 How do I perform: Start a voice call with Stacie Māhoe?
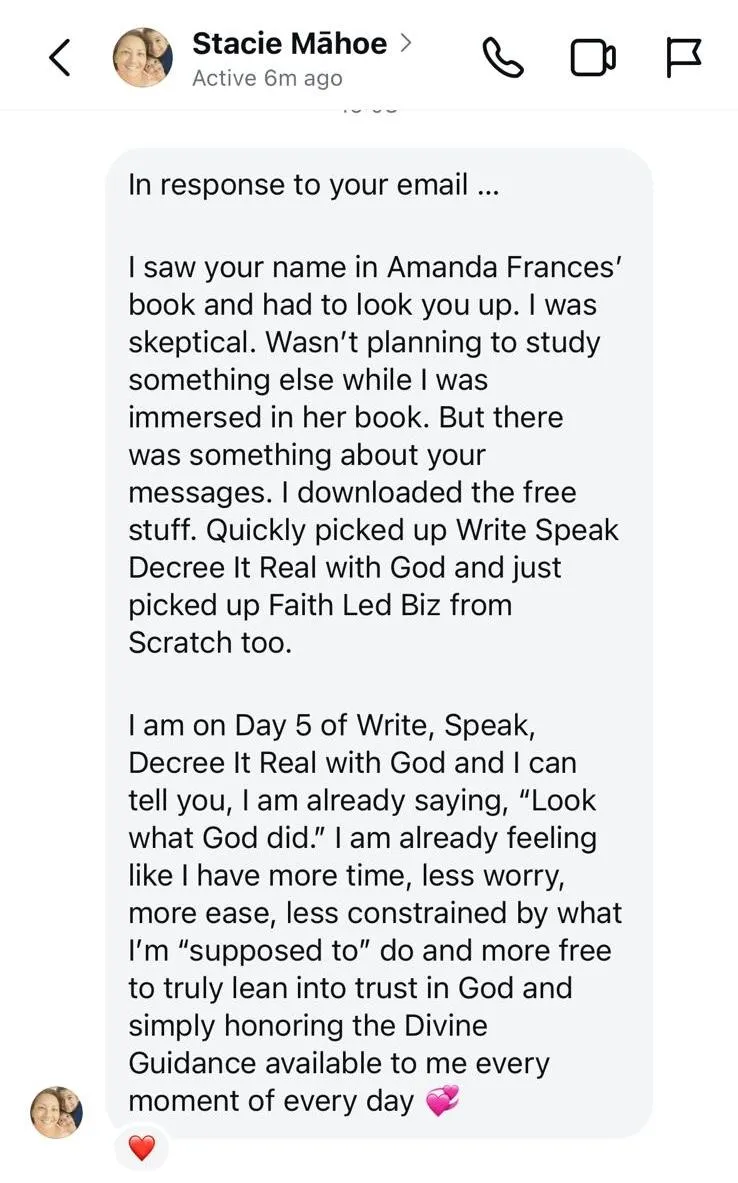(503, 59)
